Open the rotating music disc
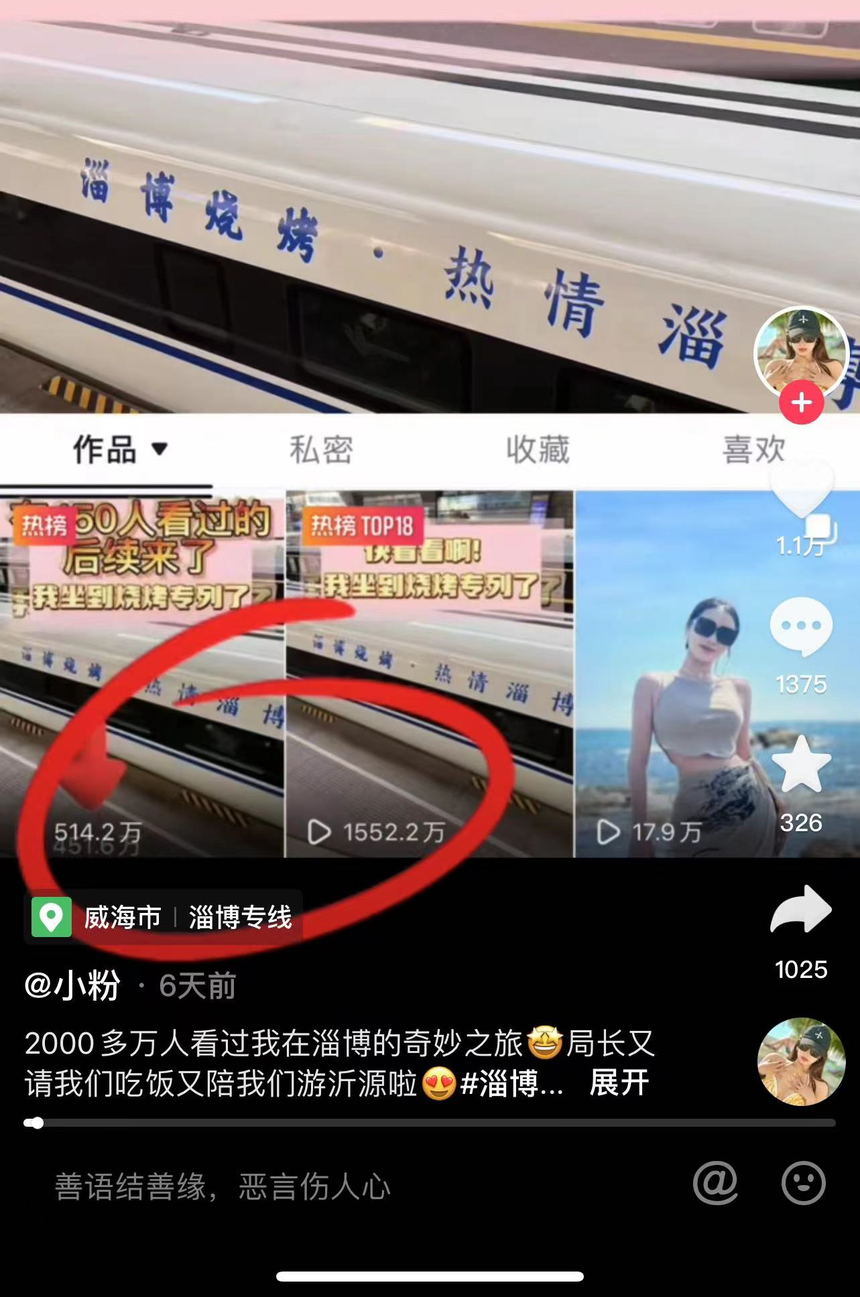Image resolution: width=860 pixels, height=1297 pixels. (801, 1062)
